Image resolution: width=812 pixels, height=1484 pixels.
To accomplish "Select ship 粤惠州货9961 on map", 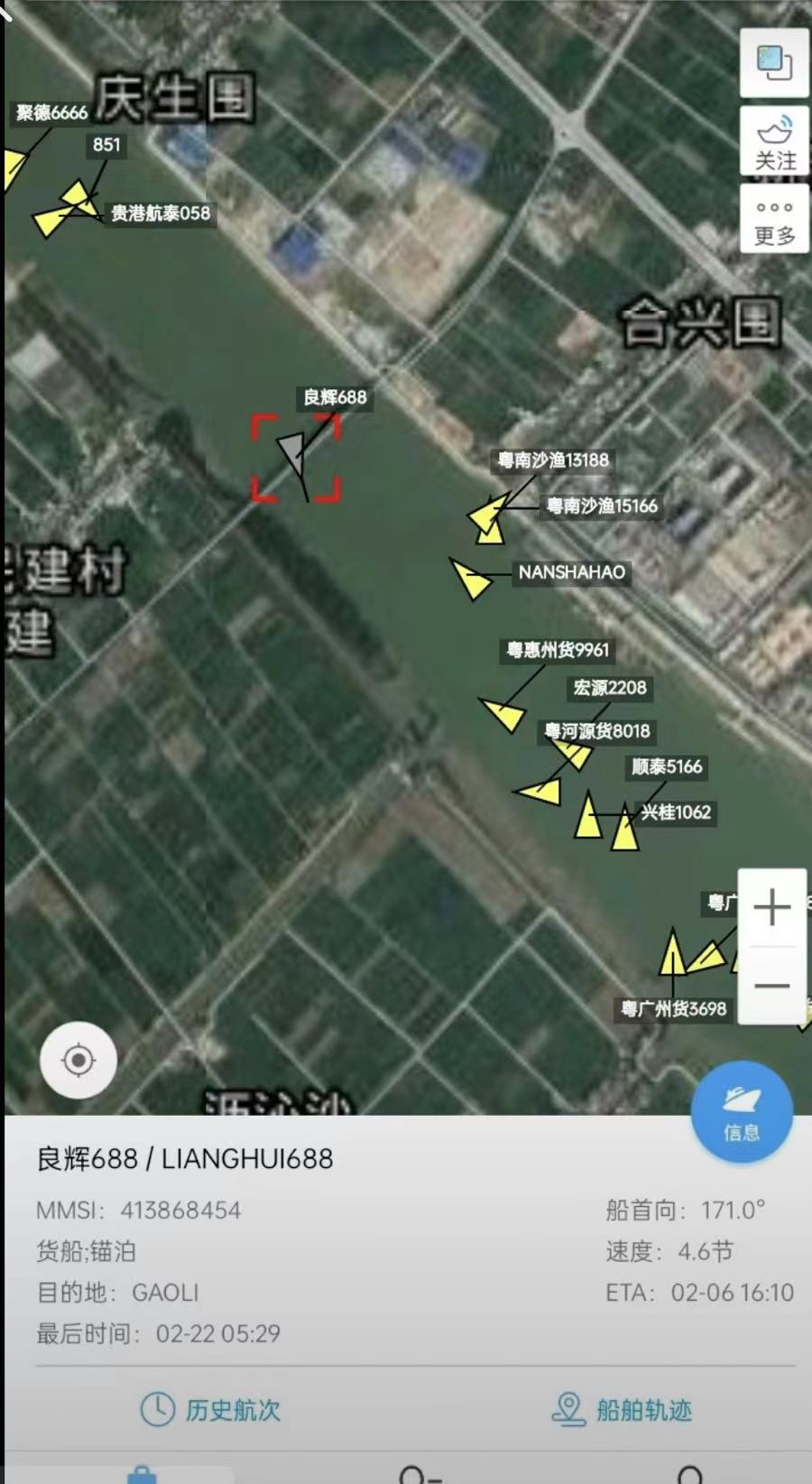I will (504, 713).
